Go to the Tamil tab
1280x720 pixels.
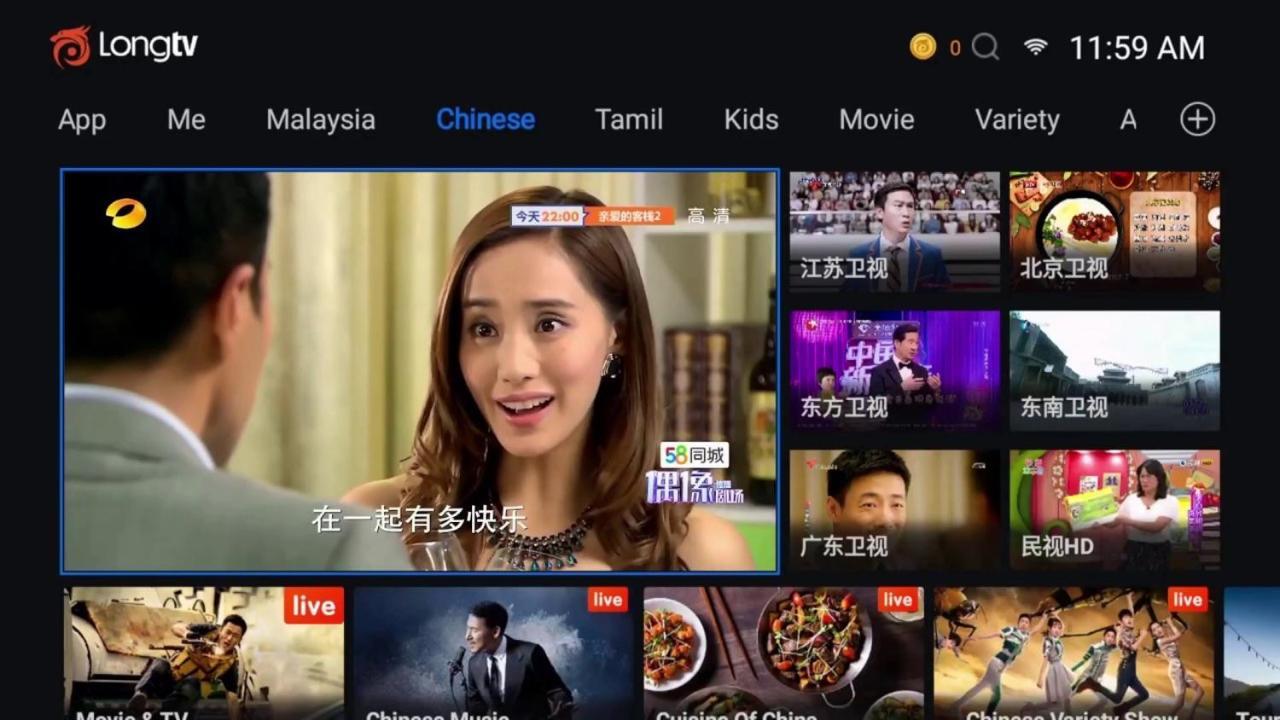[x=628, y=120]
